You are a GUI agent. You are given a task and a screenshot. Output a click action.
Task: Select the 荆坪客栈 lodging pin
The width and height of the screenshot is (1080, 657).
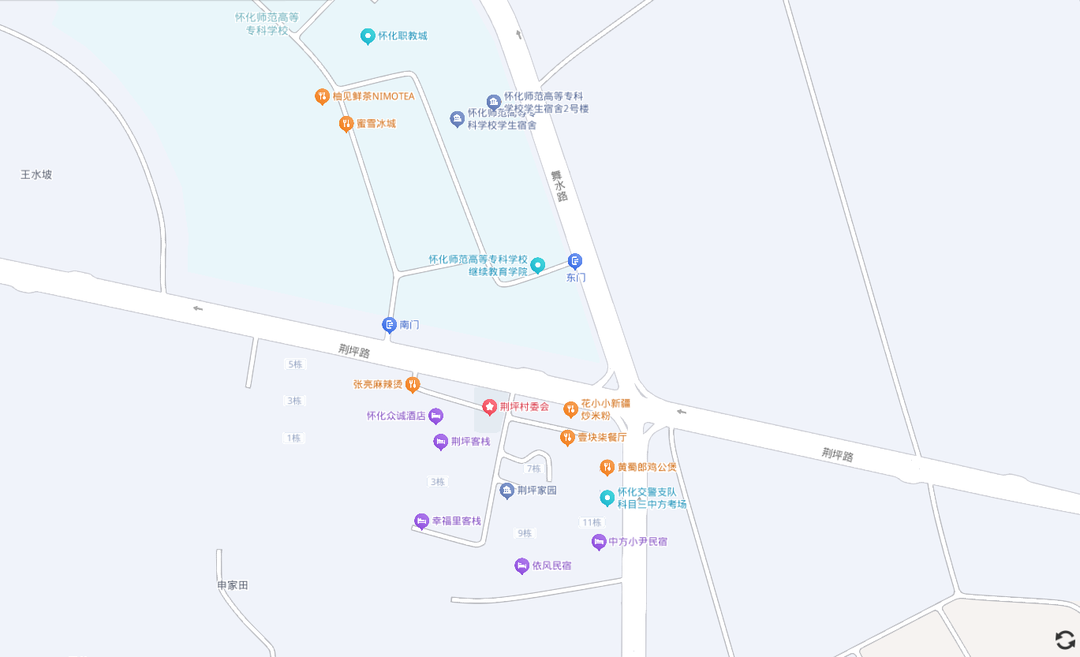click(x=440, y=442)
